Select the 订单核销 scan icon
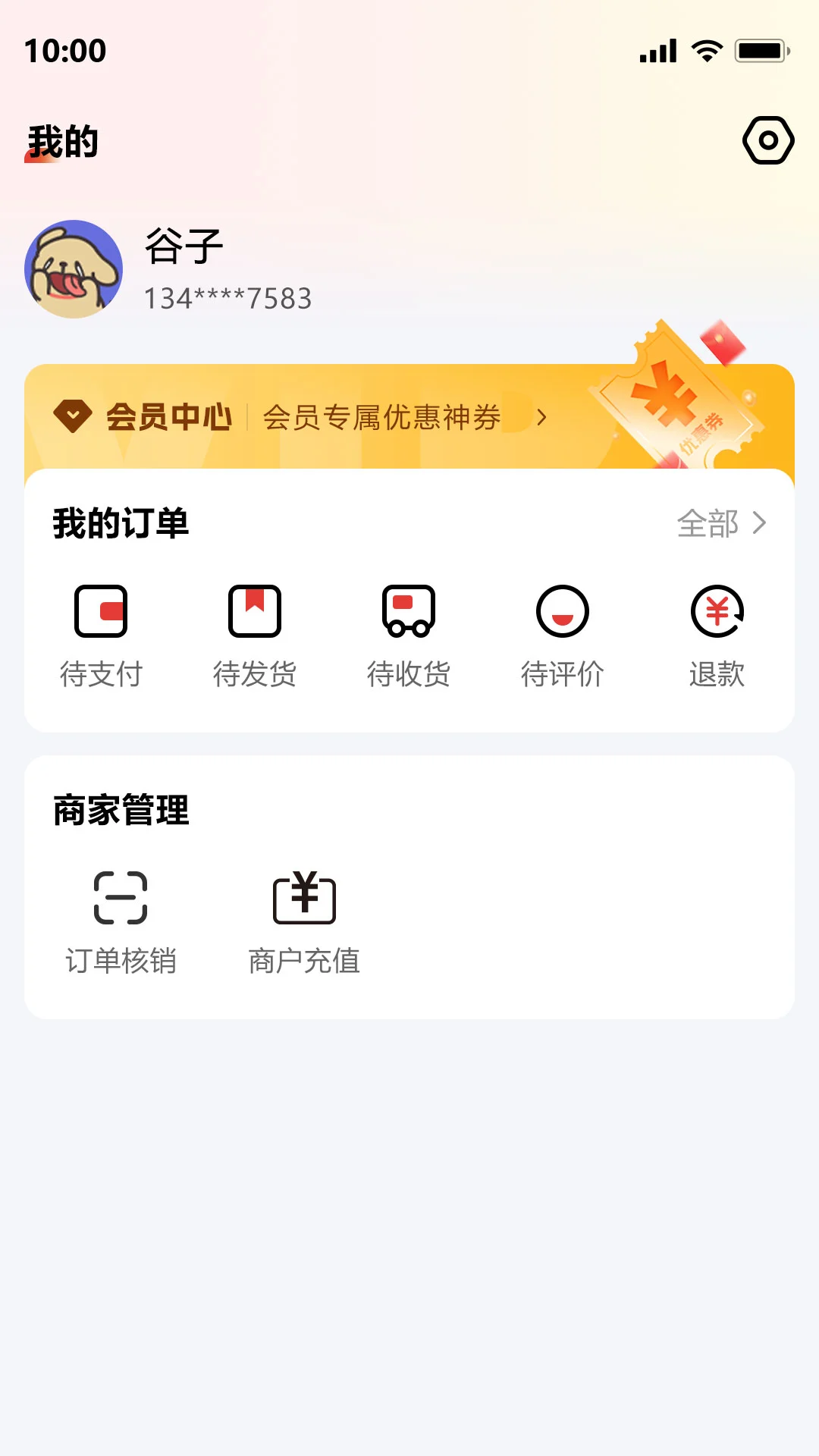Image resolution: width=819 pixels, height=1456 pixels. click(123, 899)
